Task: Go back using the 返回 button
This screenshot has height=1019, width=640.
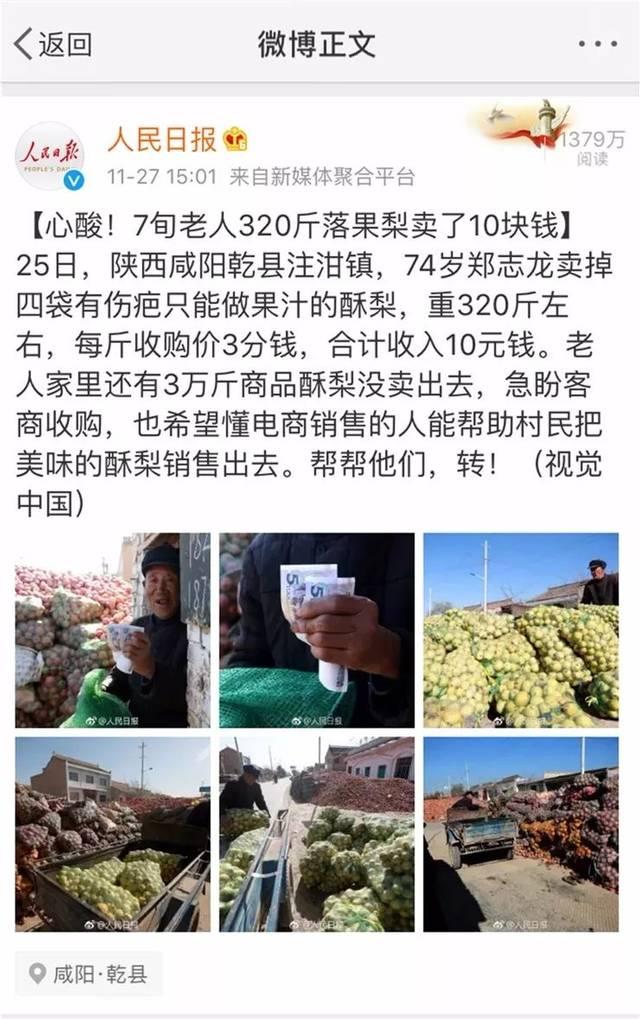Action: 53,44
